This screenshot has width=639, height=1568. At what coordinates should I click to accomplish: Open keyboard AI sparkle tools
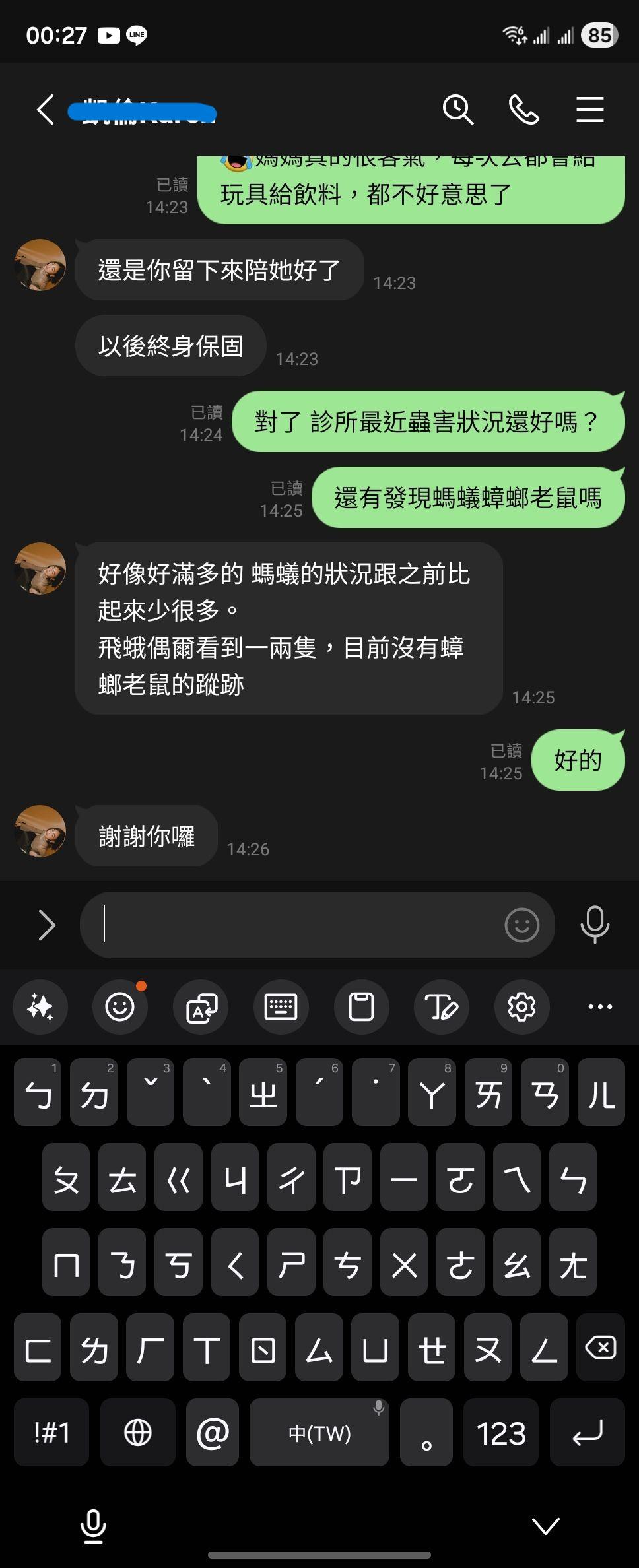(x=40, y=1007)
